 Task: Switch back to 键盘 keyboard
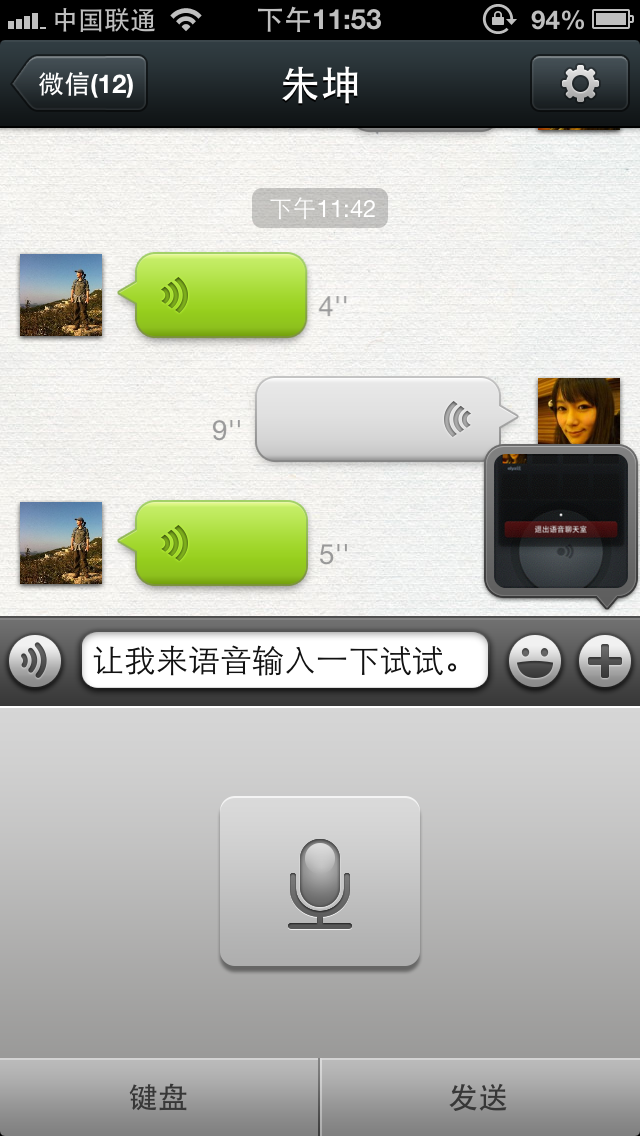(159, 1097)
